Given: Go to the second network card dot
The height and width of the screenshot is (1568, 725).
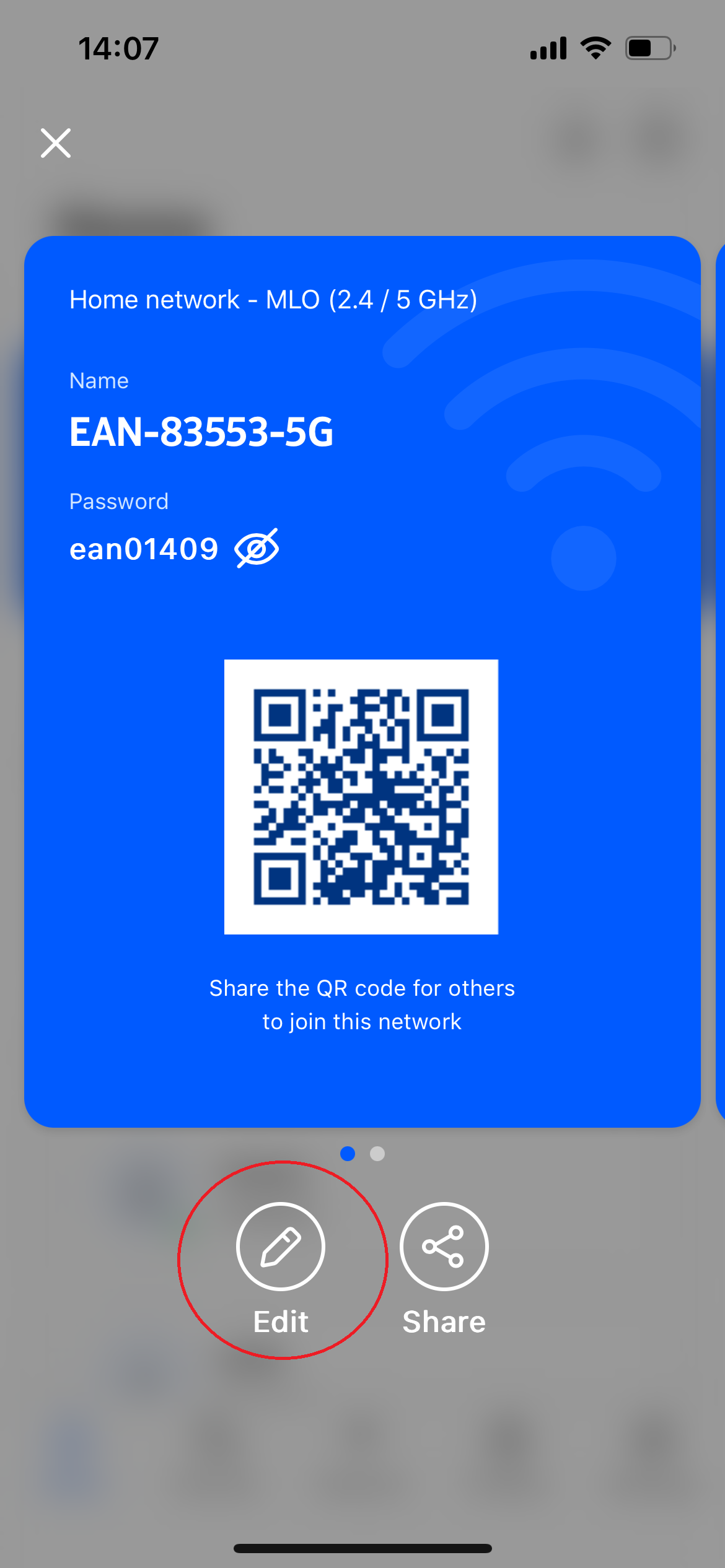Looking at the screenshot, I should click(377, 1154).
